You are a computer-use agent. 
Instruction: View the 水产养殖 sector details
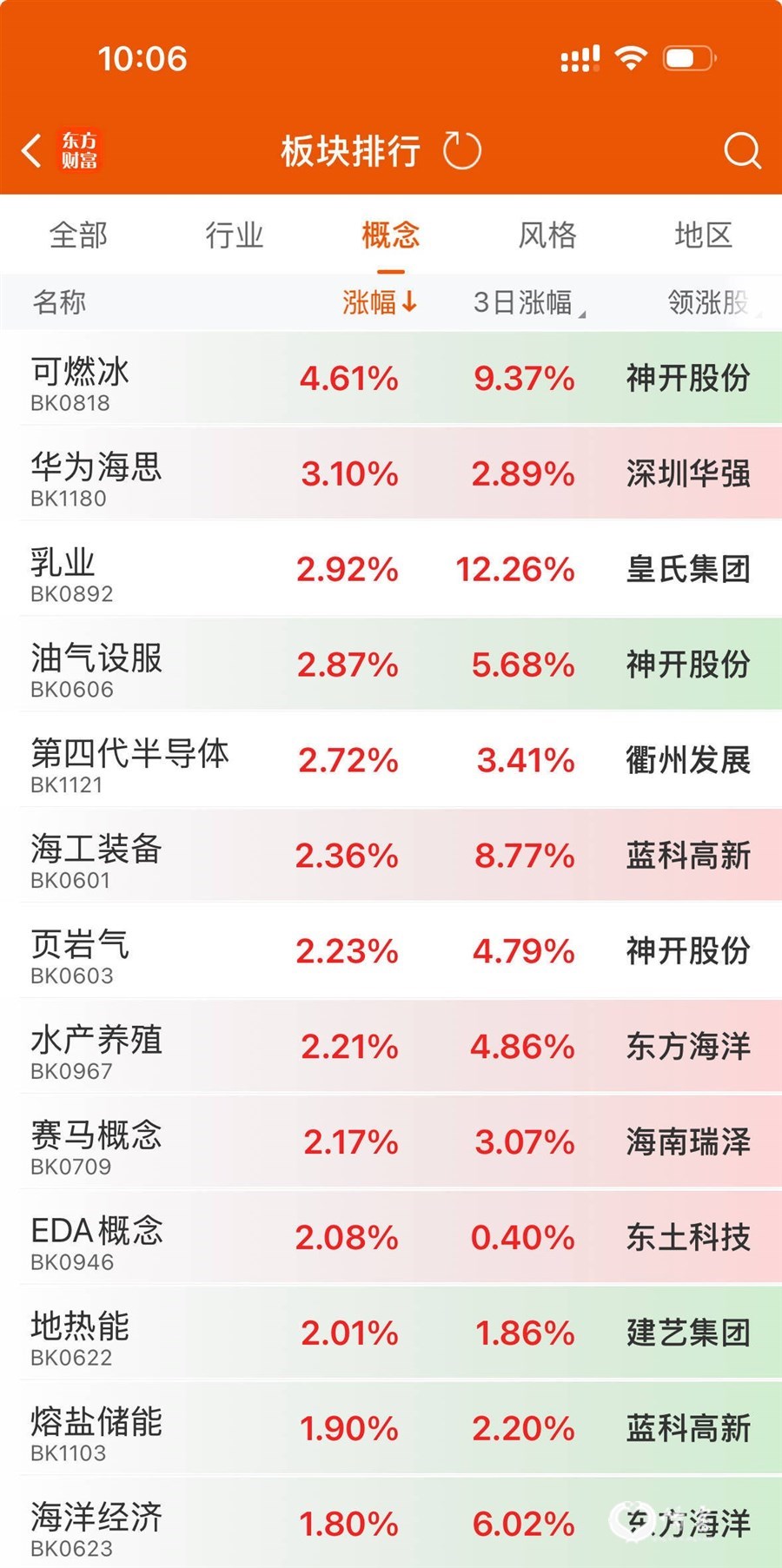[x=391, y=1047]
